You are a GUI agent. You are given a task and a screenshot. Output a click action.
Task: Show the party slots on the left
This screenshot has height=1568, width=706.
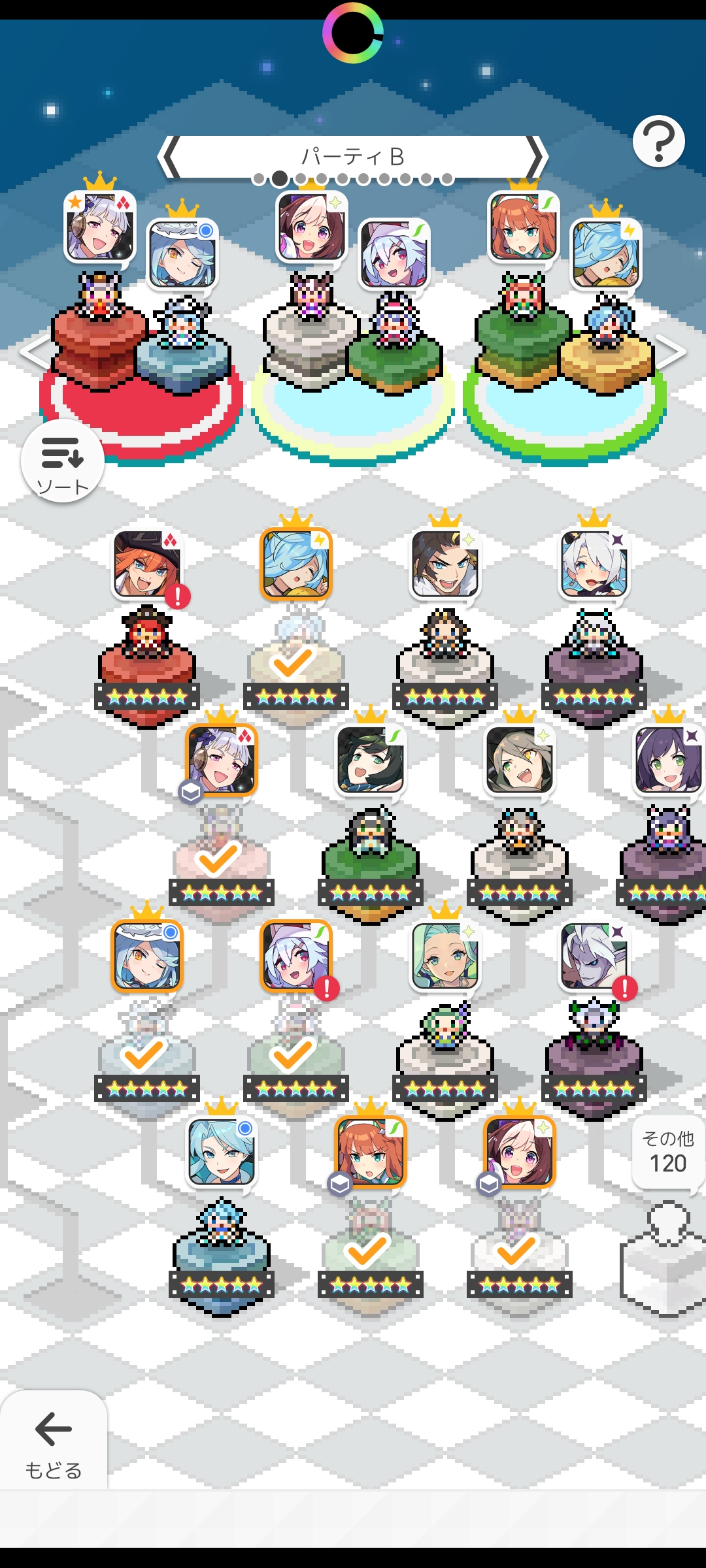(31, 351)
